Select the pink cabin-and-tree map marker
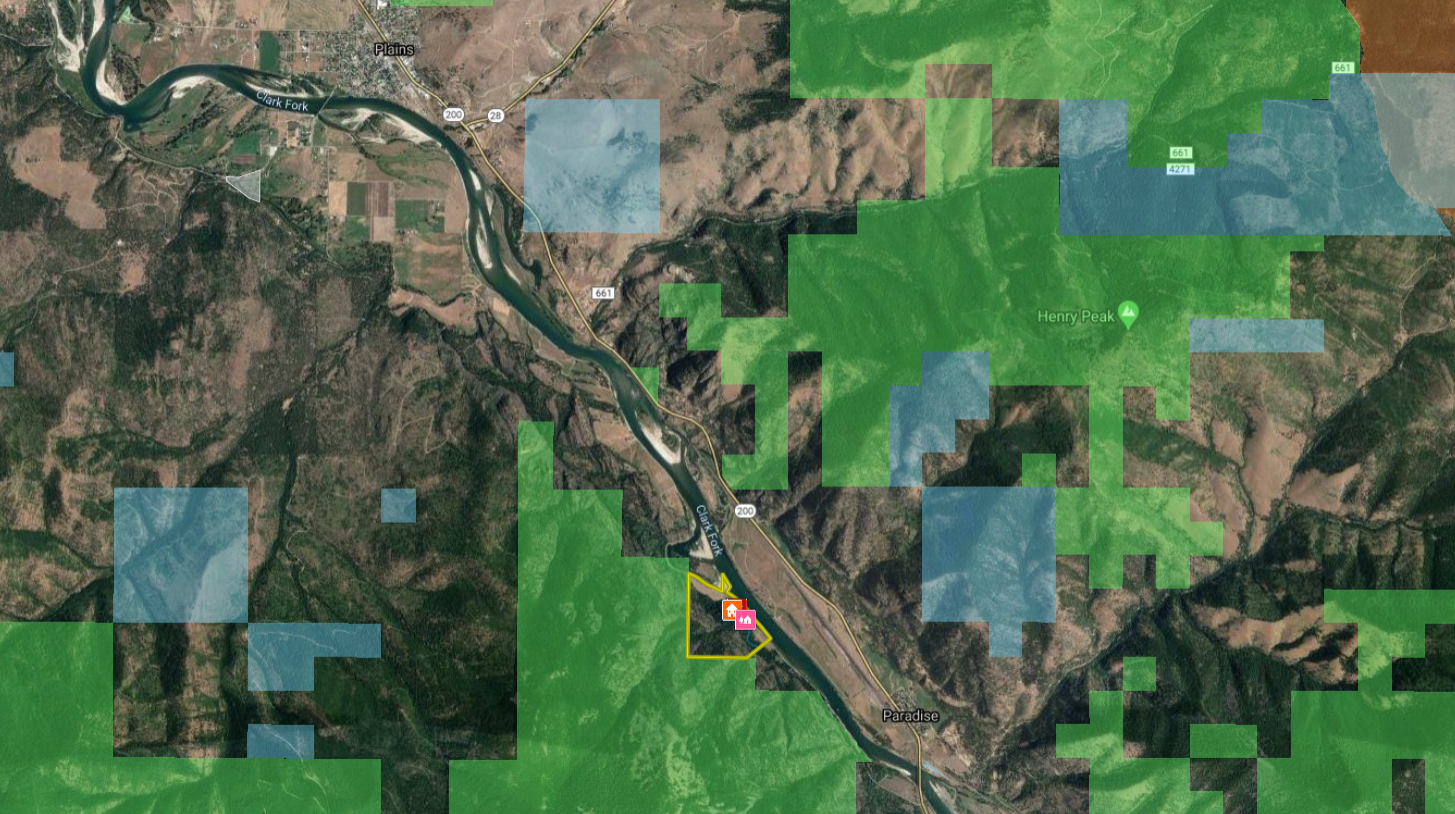1455x814 pixels. pyautogui.click(x=745, y=620)
